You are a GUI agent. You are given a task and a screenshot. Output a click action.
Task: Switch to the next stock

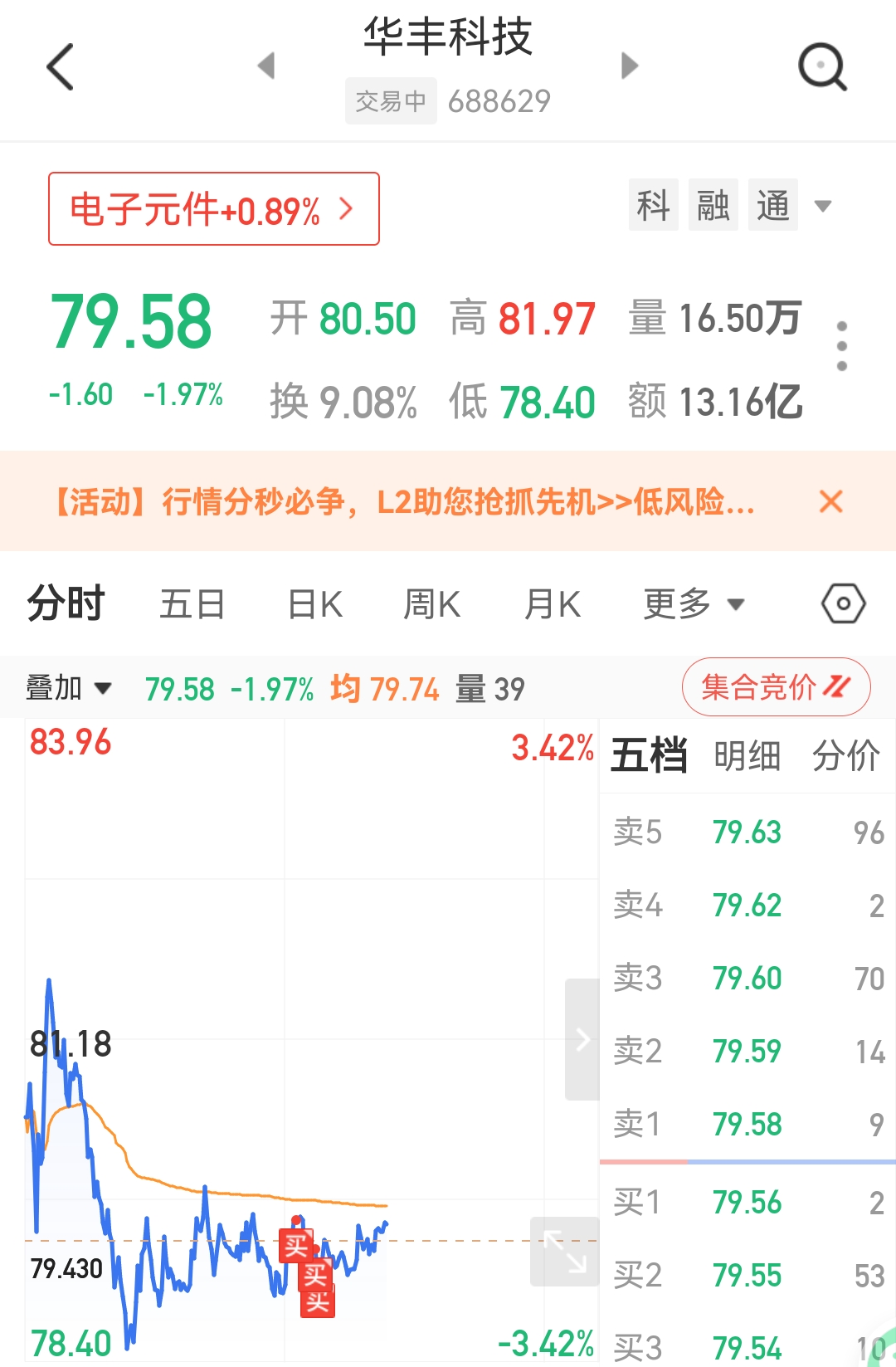click(x=630, y=66)
